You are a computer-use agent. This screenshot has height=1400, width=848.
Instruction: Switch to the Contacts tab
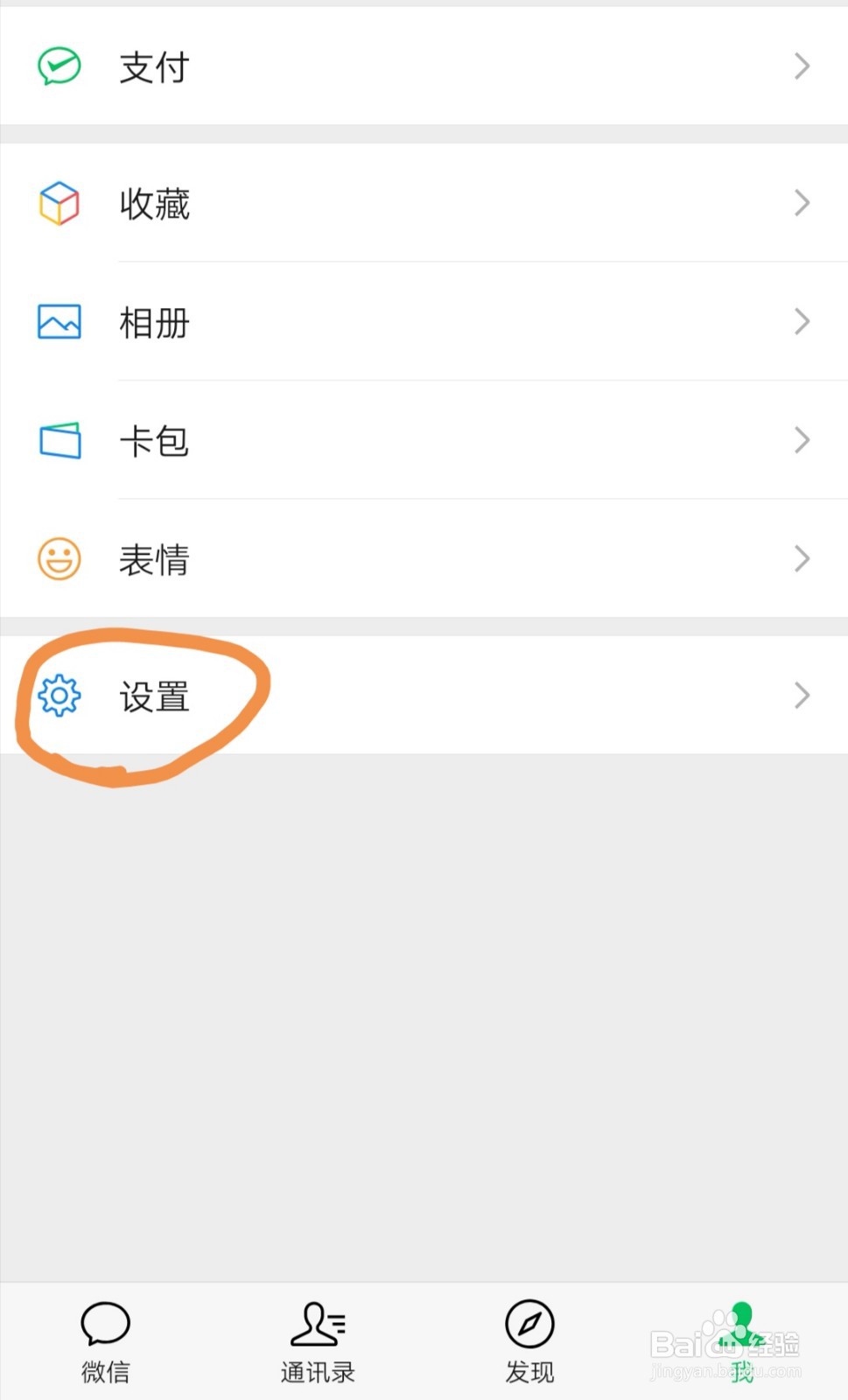317,1341
